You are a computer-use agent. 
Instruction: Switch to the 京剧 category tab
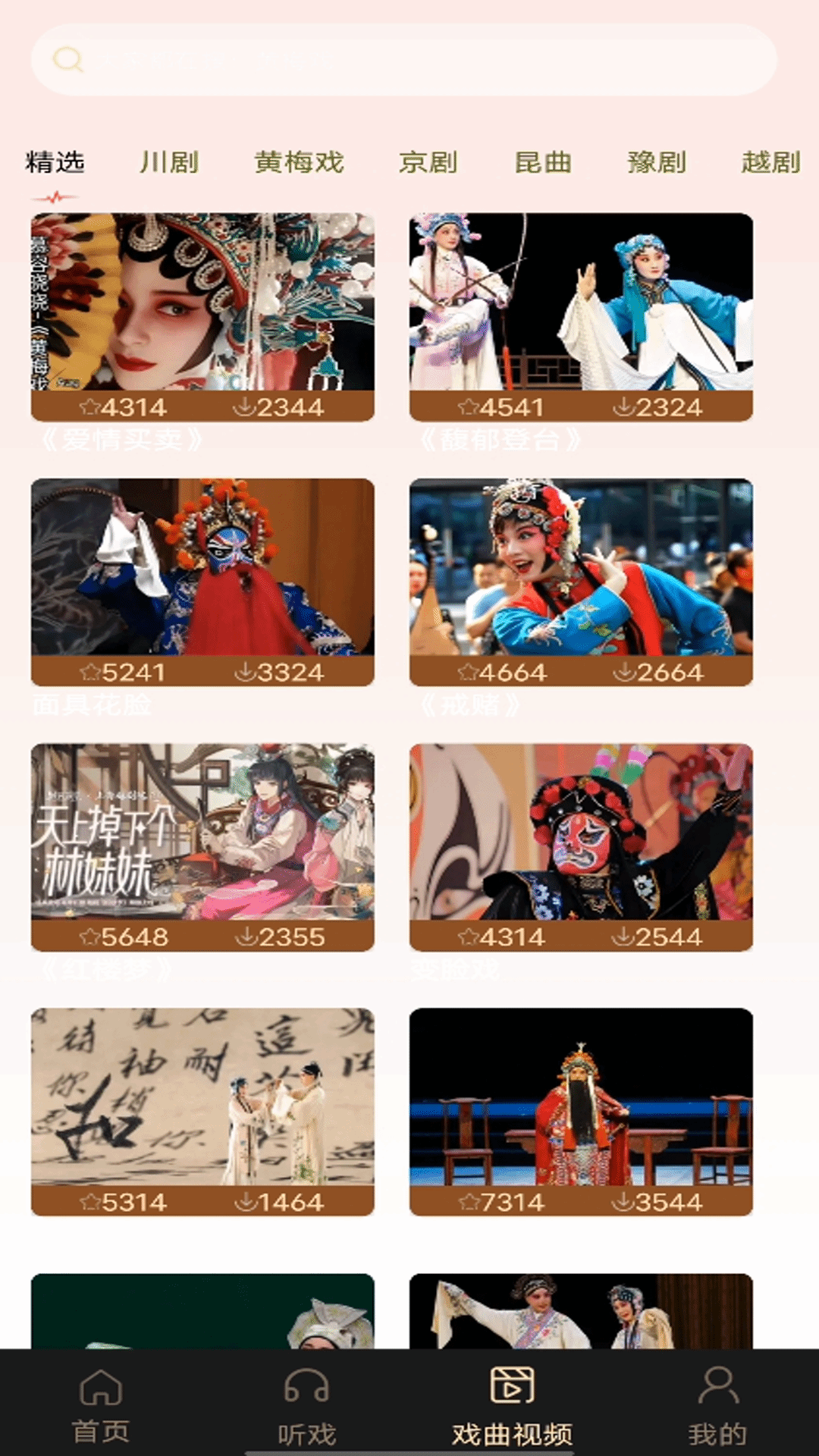pos(428,162)
